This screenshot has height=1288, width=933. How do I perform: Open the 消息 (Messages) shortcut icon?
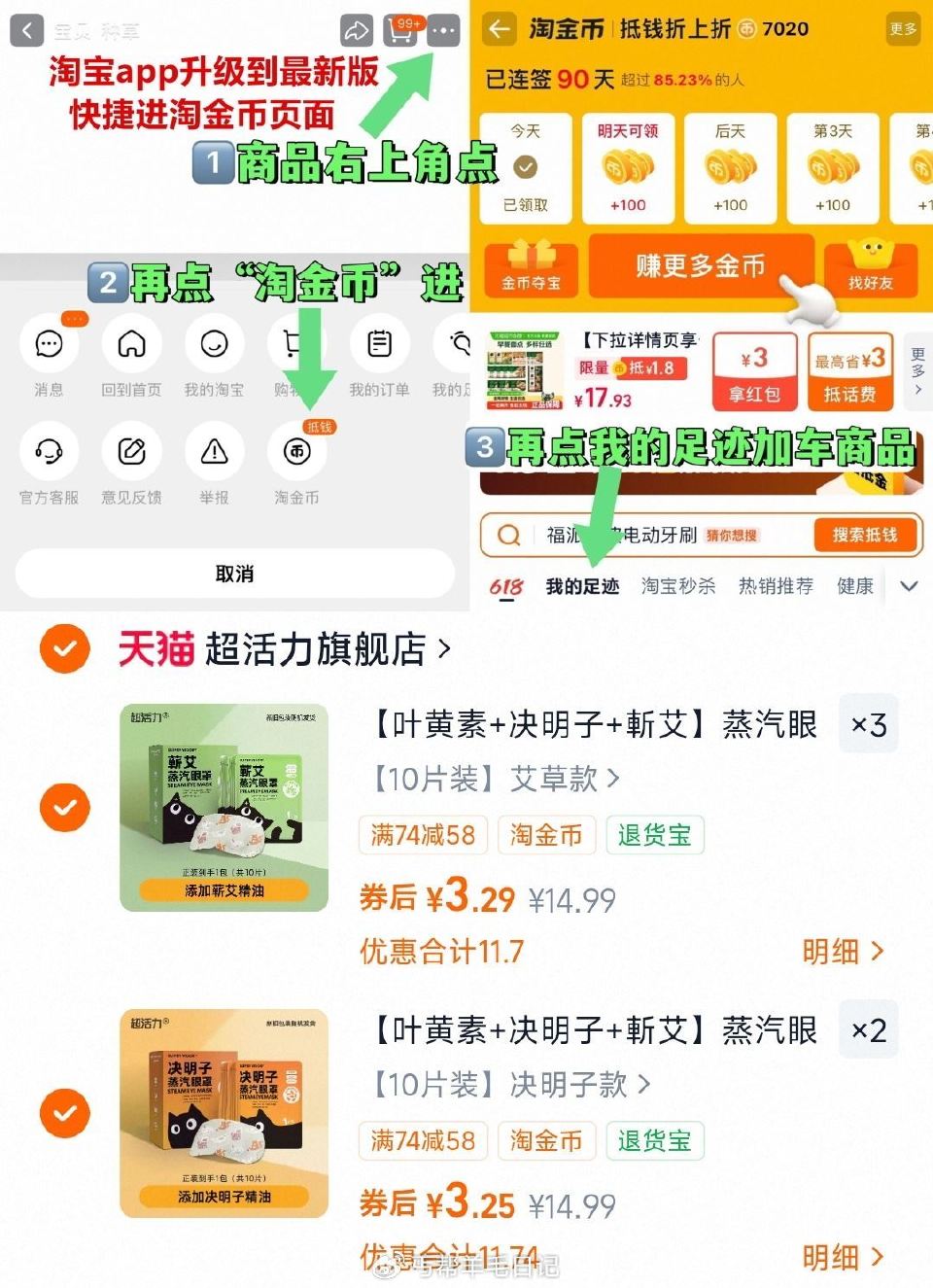pos(49,344)
